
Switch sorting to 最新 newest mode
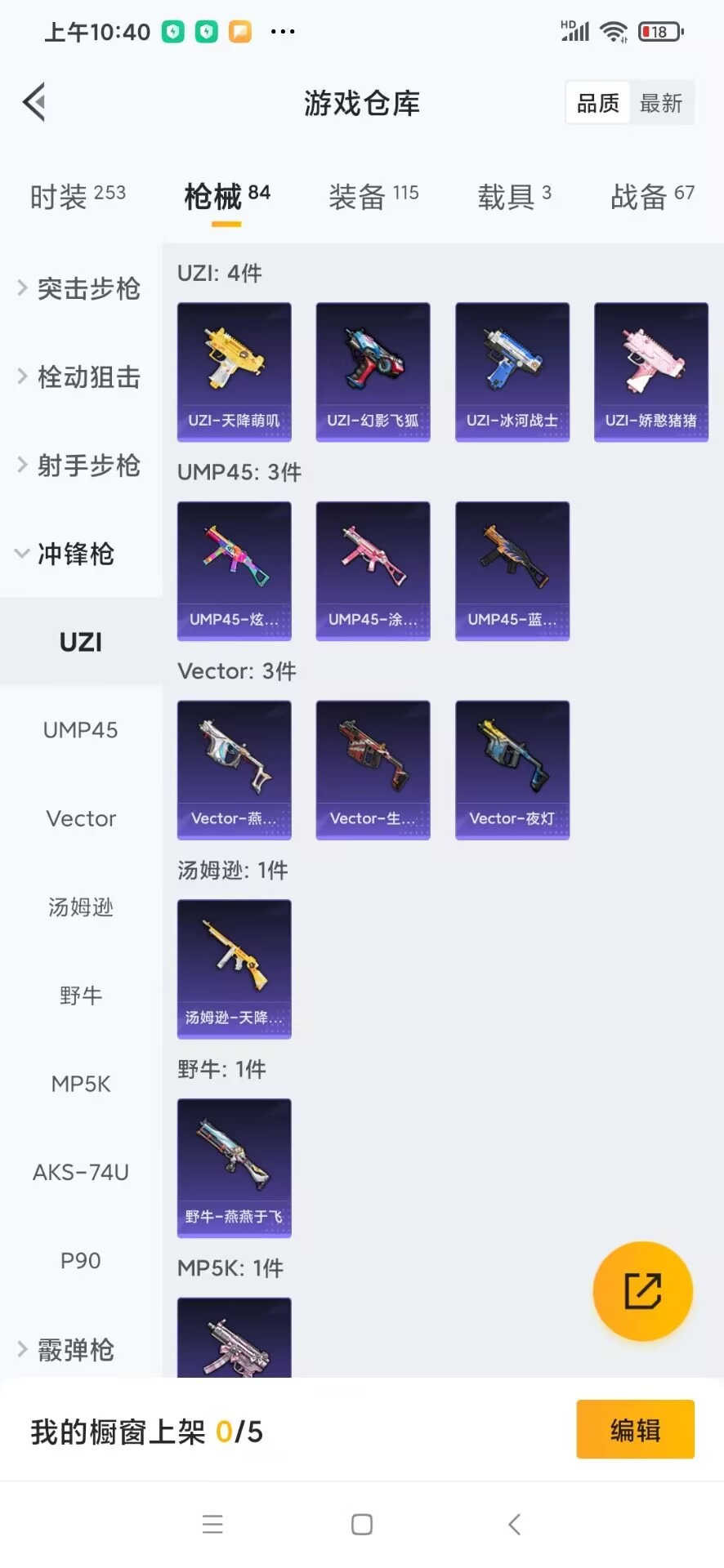click(x=661, y=103)
